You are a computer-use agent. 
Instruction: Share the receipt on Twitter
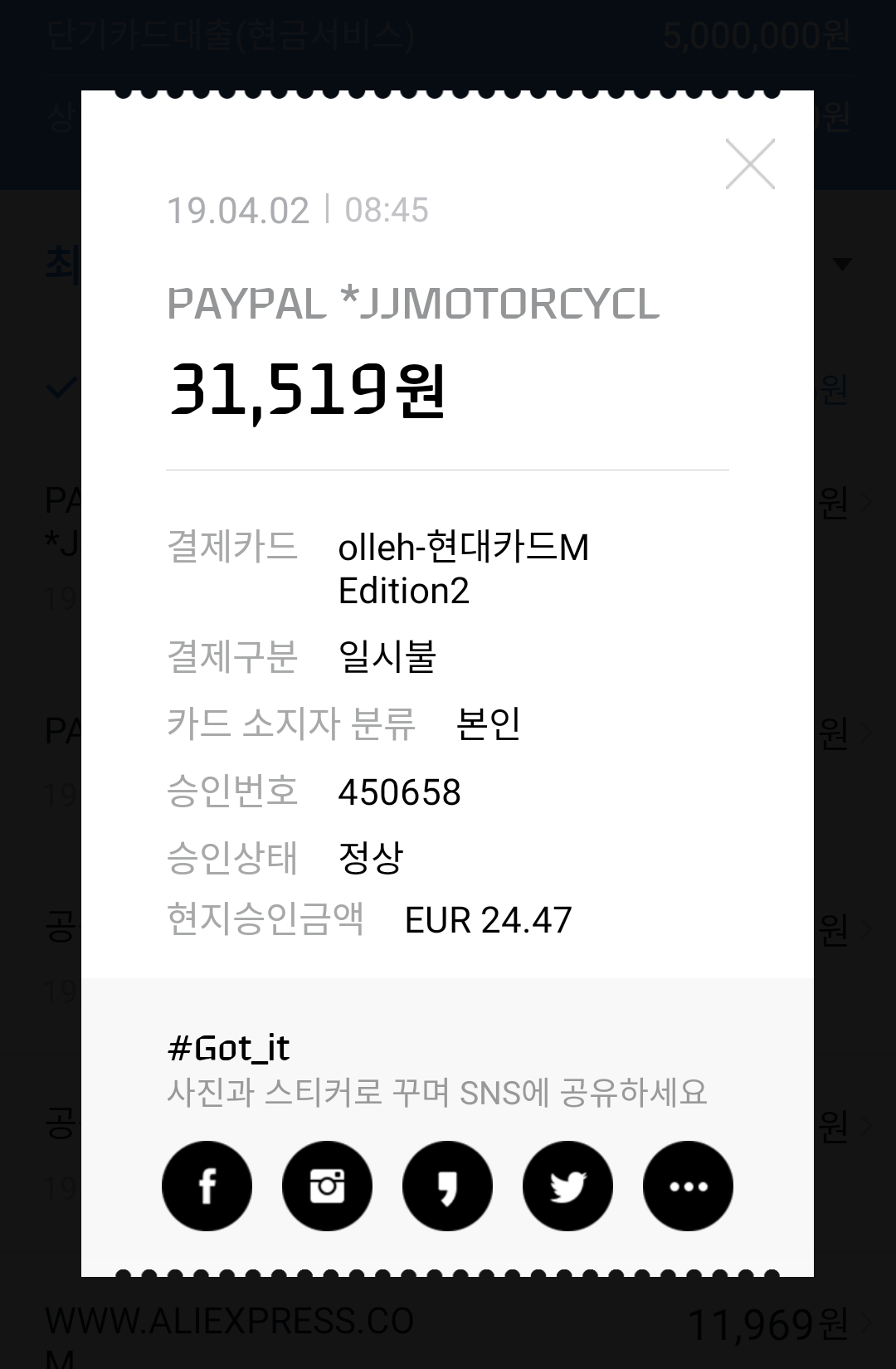[567, 1186]
